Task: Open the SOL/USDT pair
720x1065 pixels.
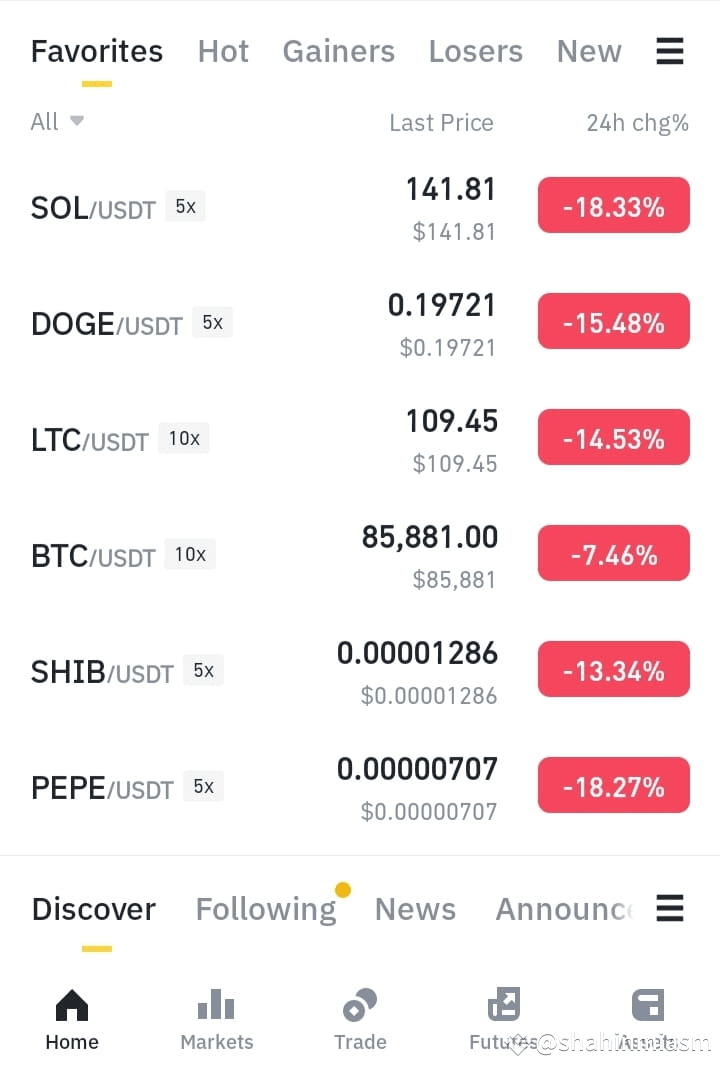Action: click(x=360, y=207)
